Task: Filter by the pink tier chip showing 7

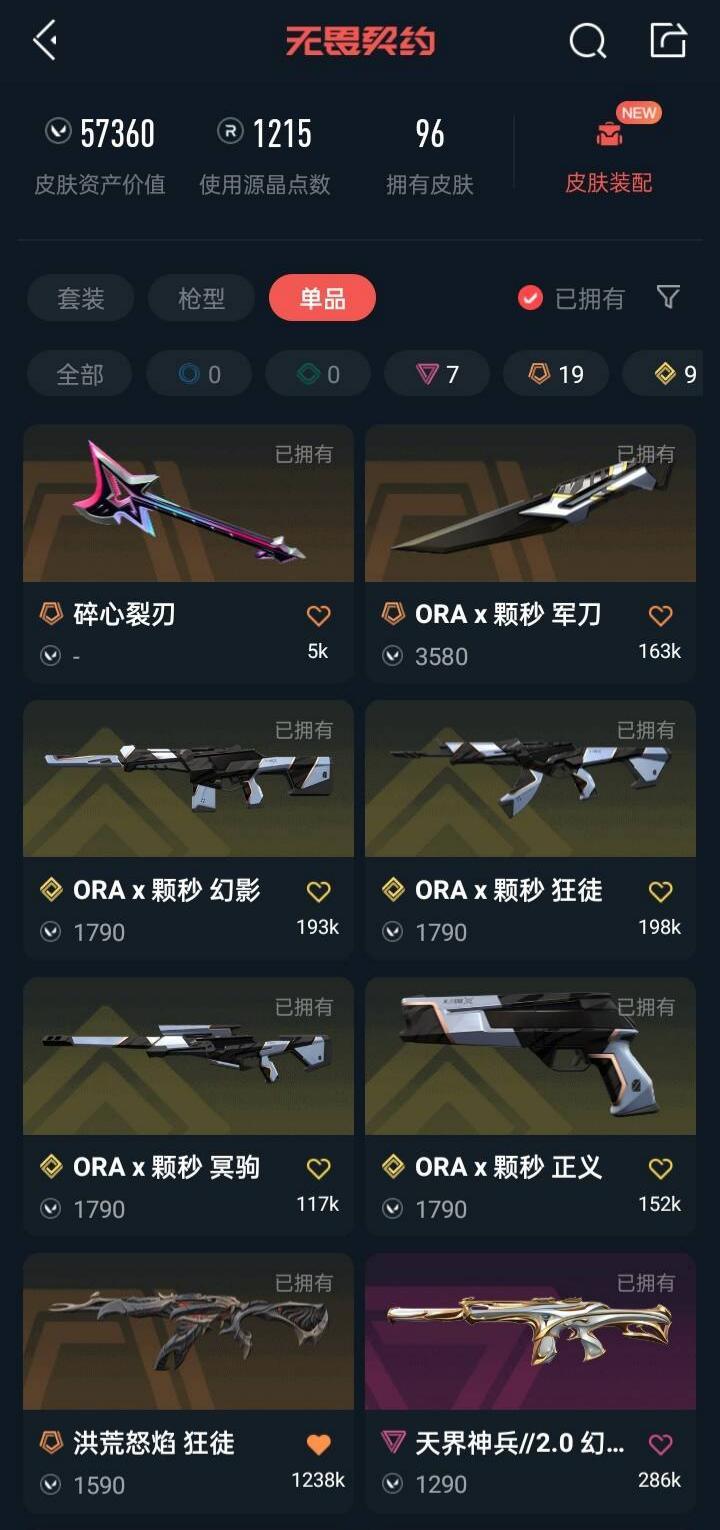Action: [437, 374]
